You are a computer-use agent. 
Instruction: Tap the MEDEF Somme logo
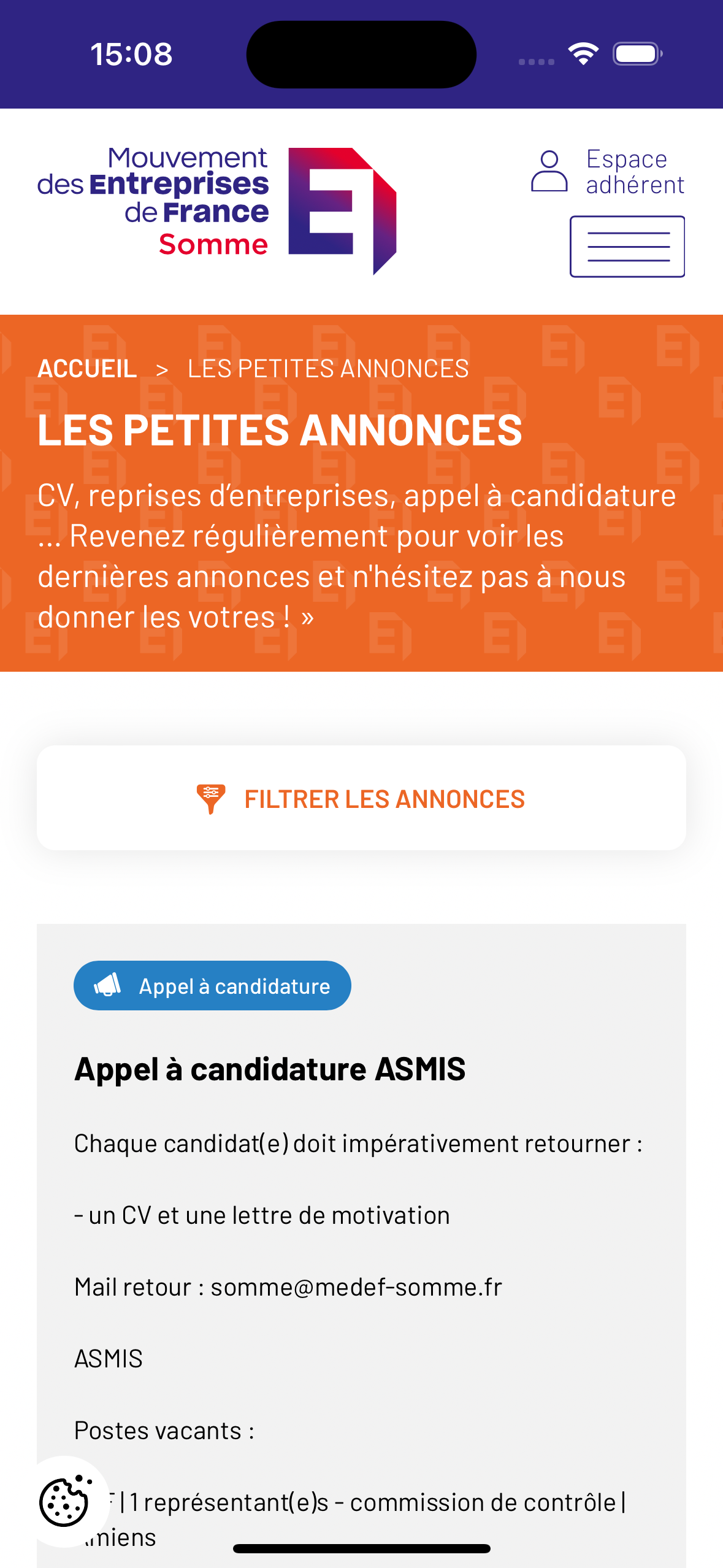[217, 211]
